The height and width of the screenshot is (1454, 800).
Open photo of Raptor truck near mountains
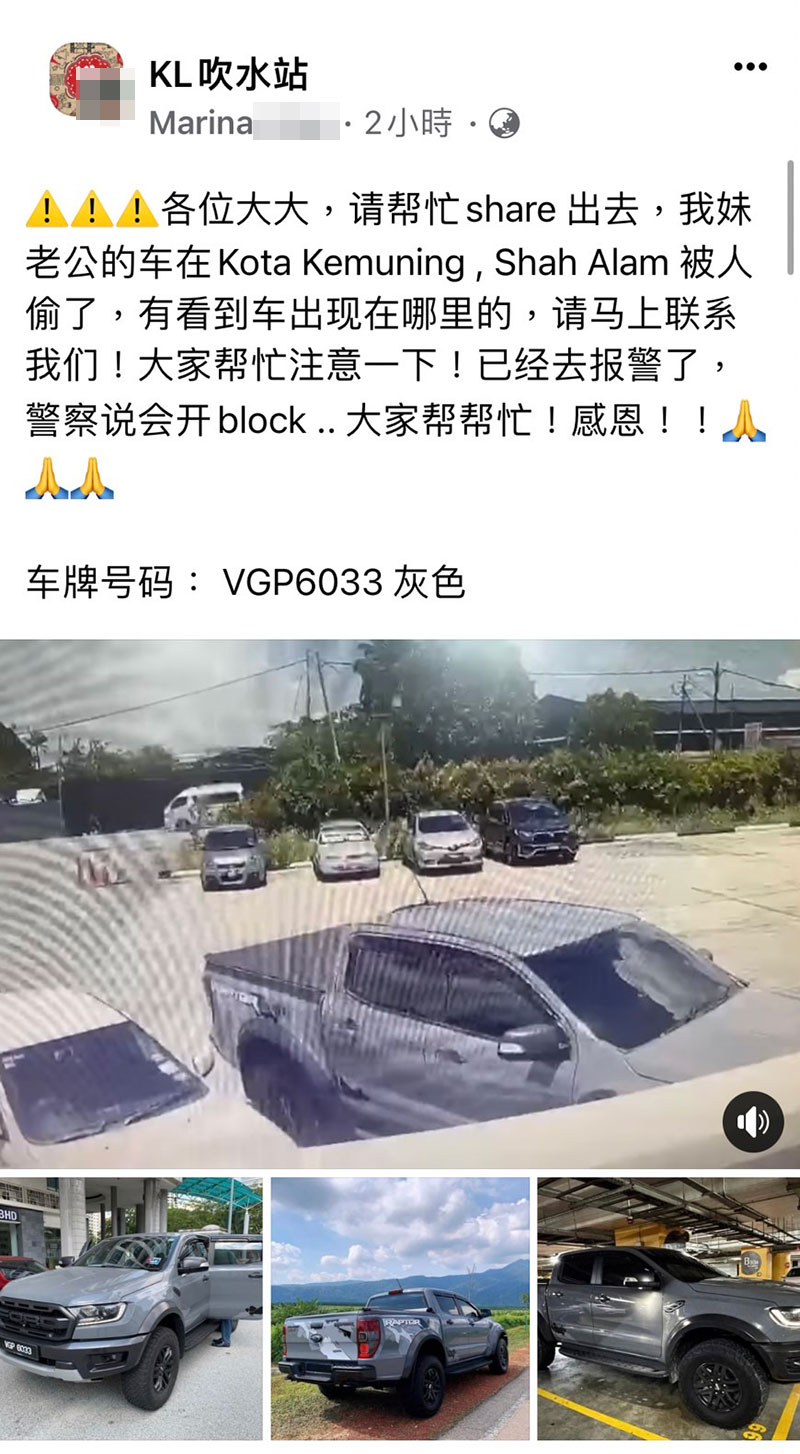coord(400,1308)
